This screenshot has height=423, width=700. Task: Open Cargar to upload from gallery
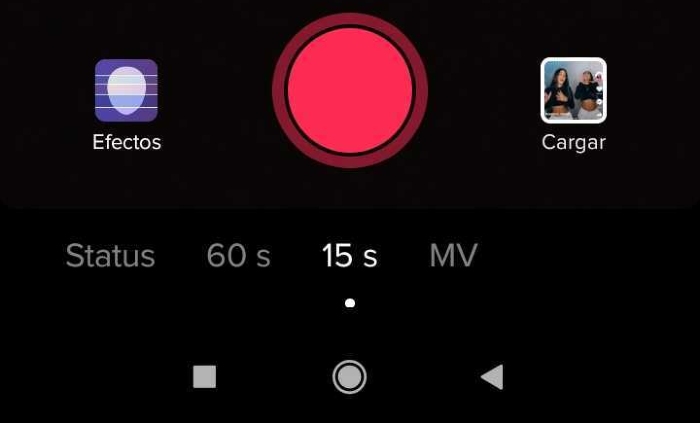(573, 91)
